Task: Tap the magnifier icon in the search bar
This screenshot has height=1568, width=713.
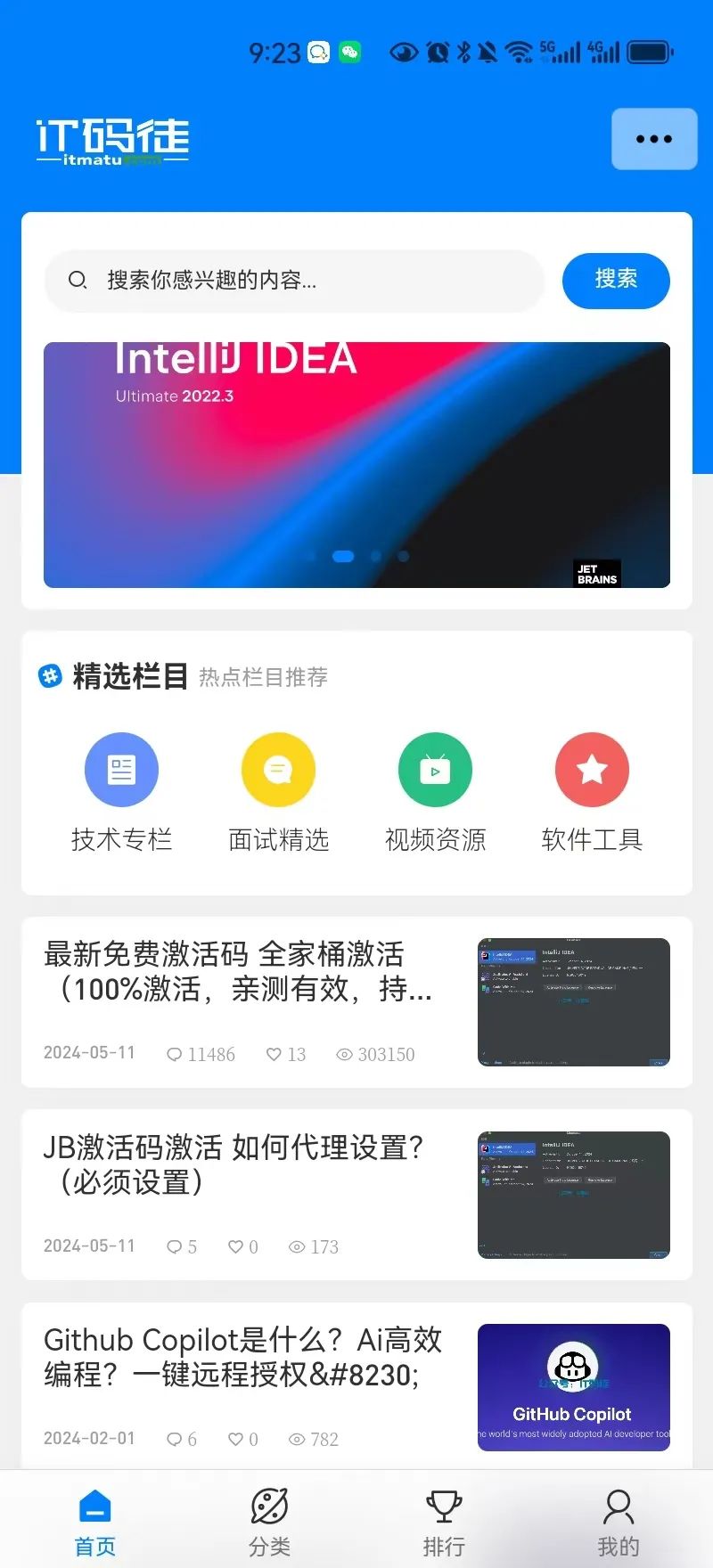Action: point(78,279)
